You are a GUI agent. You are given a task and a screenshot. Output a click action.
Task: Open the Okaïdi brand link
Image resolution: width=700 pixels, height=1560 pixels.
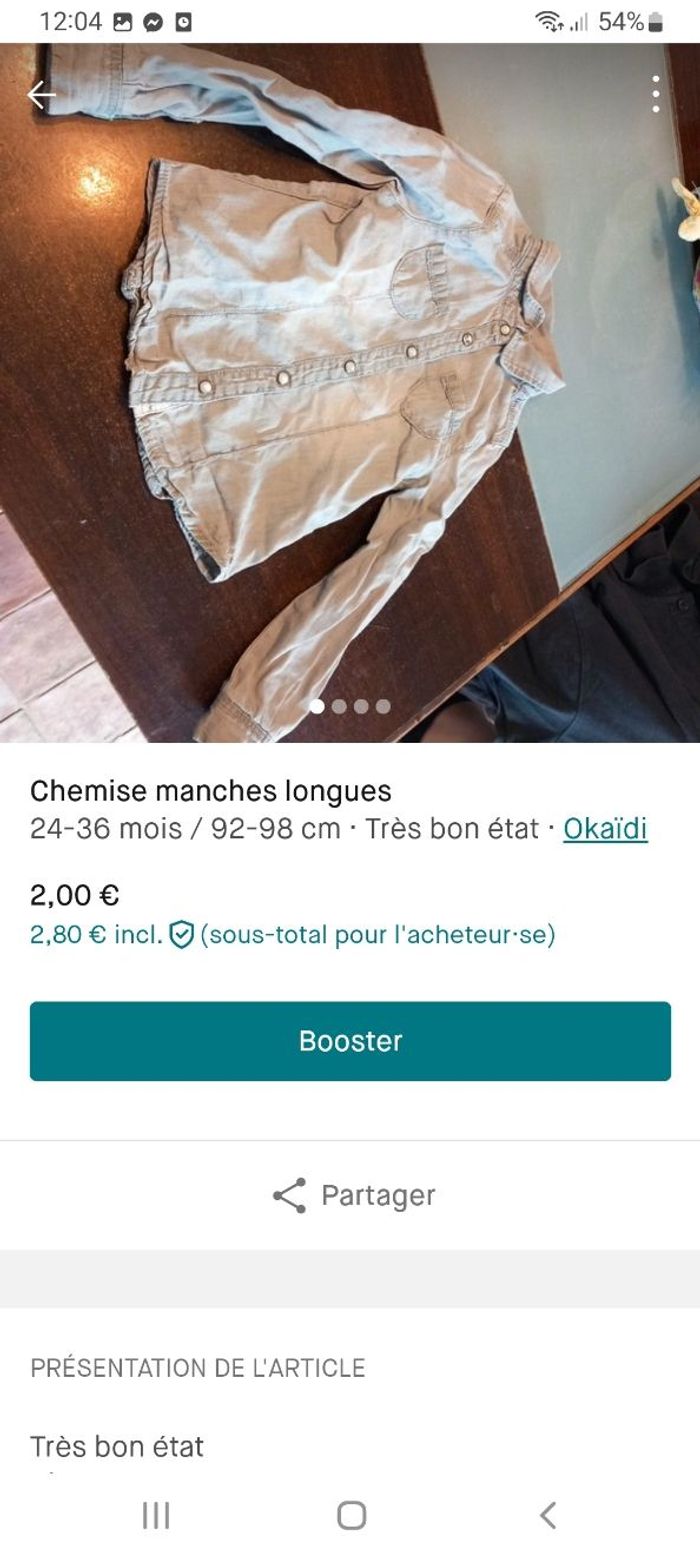[605, 829]
